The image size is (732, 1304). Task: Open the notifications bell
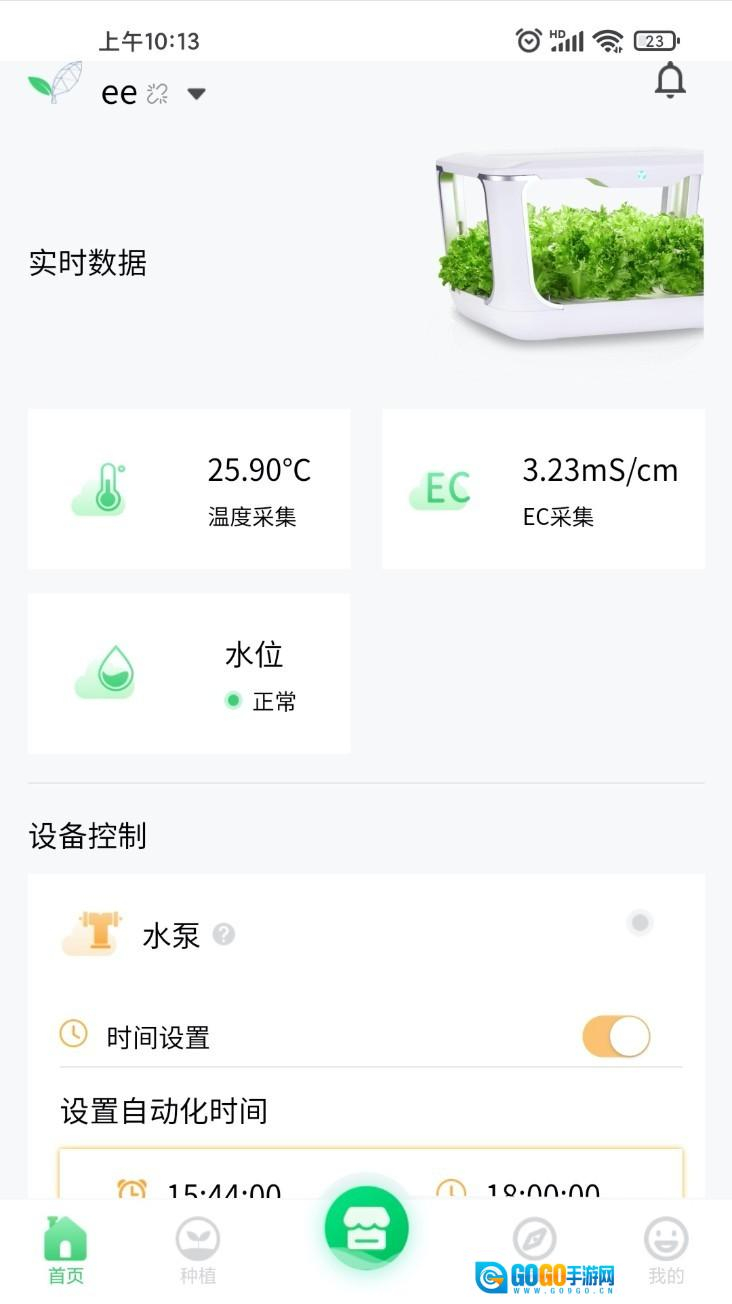coord(670,81)
